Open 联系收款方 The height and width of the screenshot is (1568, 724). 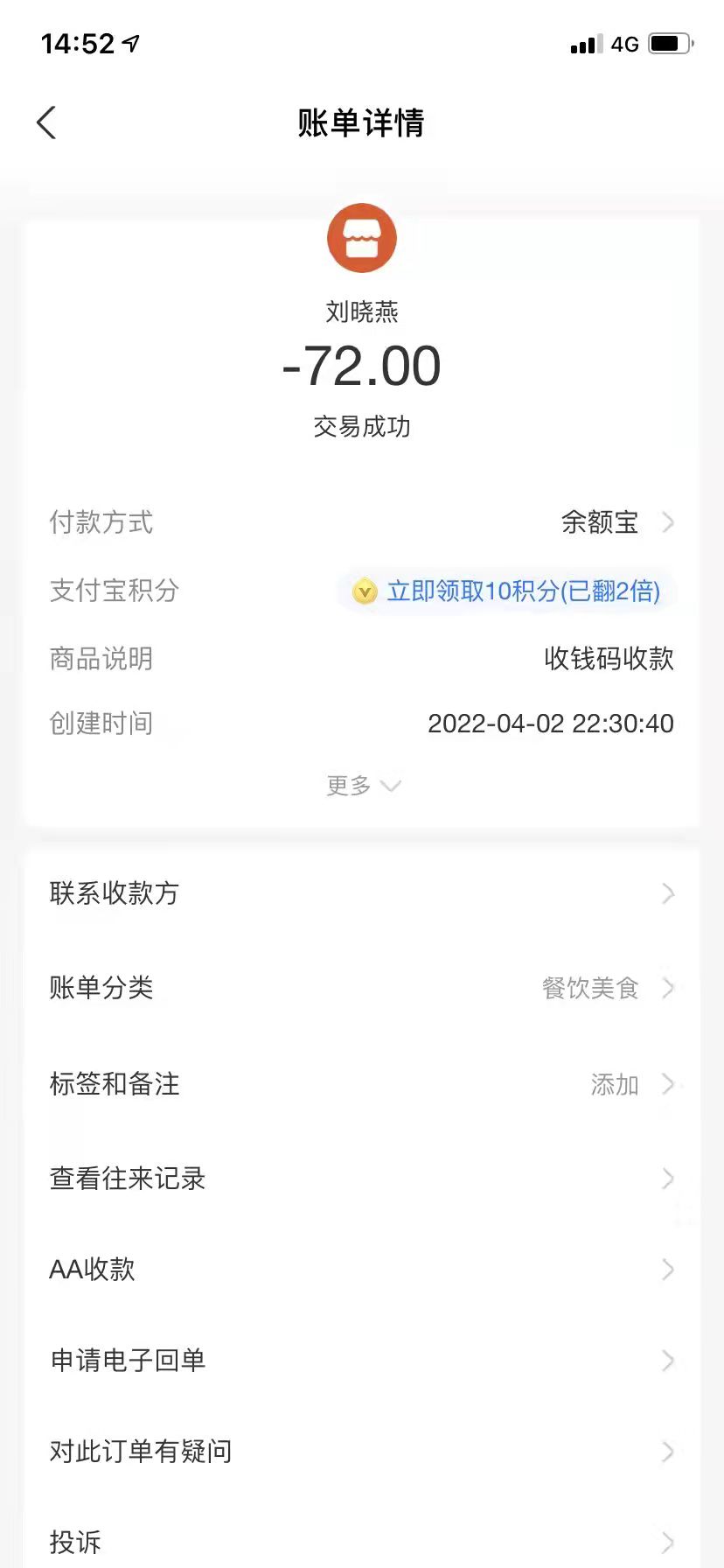[x=362, y=893]
